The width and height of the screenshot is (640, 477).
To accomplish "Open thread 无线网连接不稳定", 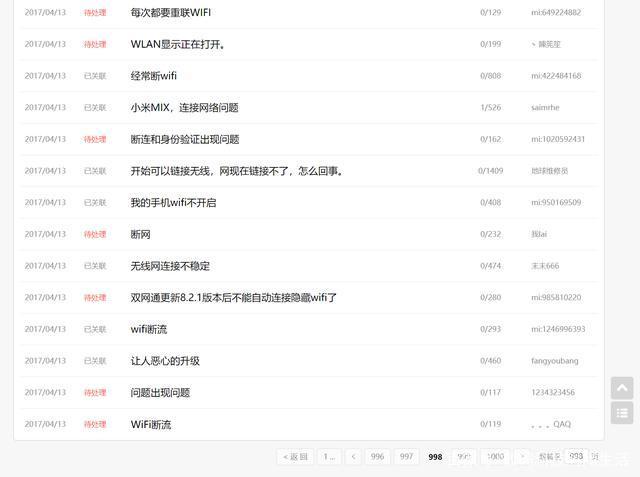I will point(170,266).
